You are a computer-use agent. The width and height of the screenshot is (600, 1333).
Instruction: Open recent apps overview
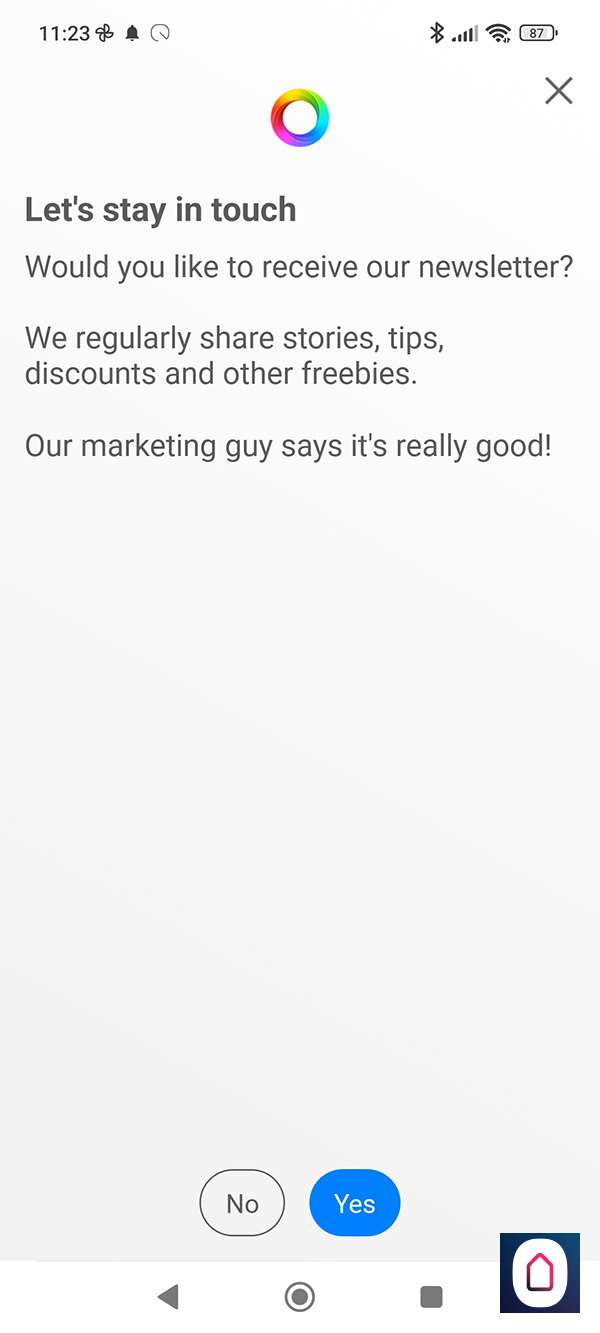click(431, 1297)
